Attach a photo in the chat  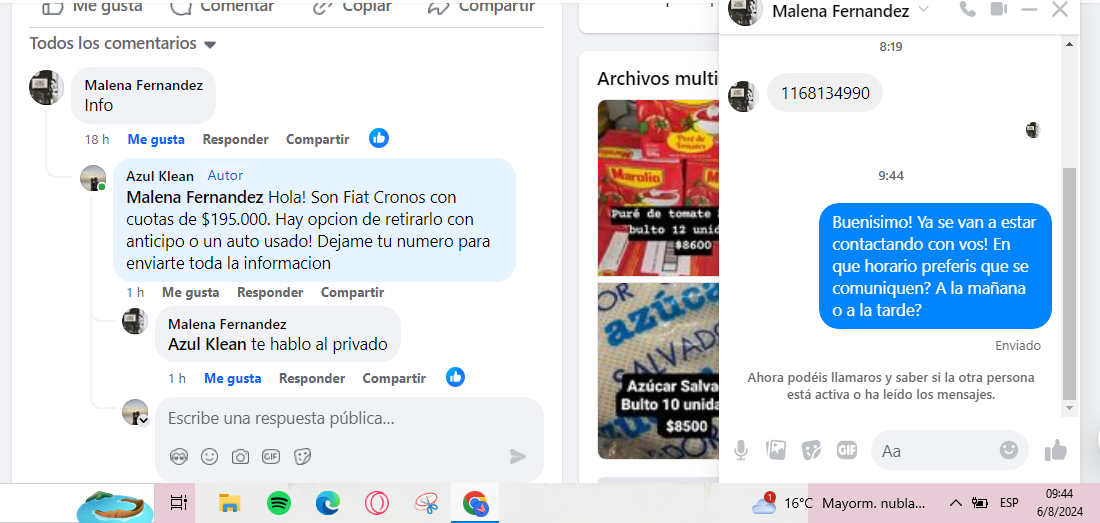pyautogui.click(x=776, y=450)
